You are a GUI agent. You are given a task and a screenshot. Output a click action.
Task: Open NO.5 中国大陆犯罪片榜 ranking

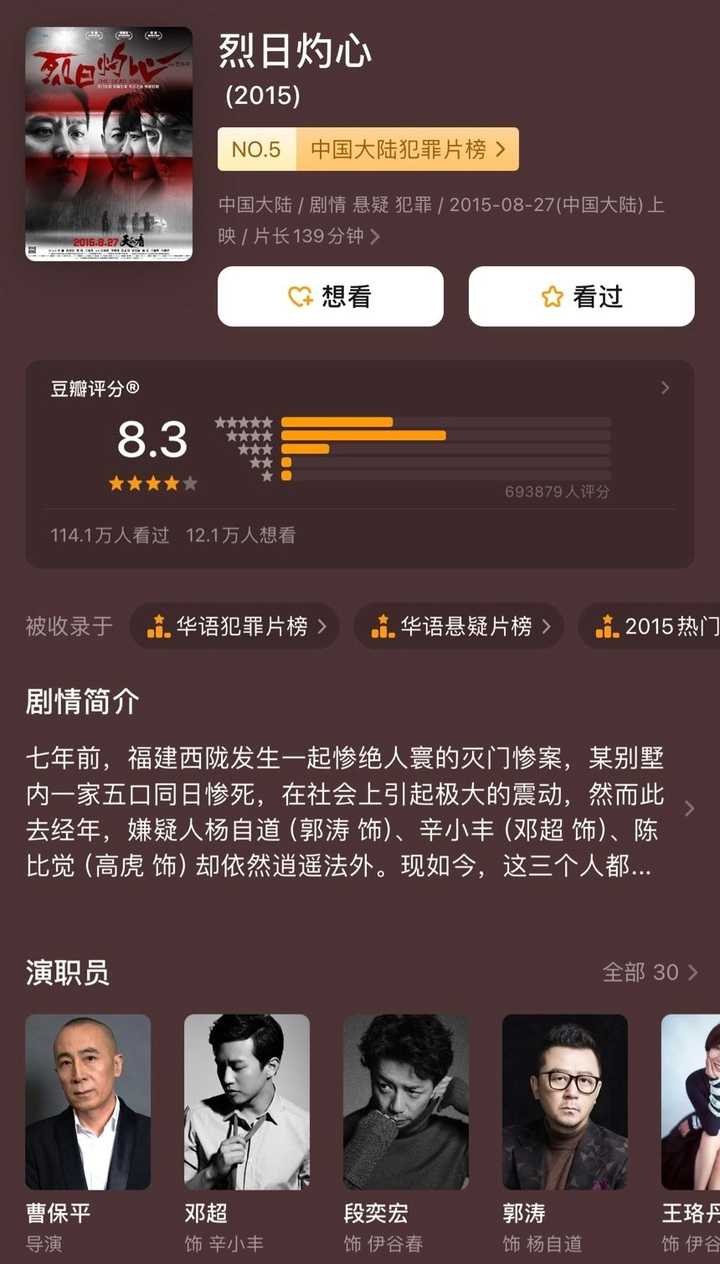(368, 150)
